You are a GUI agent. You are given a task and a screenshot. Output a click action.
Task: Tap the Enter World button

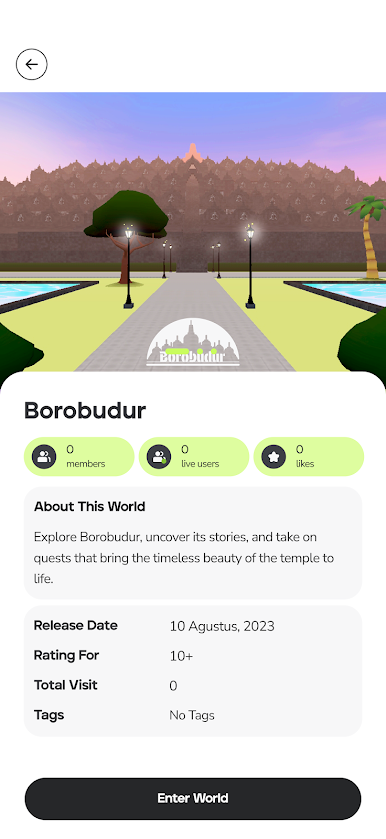tap(193, 798)
